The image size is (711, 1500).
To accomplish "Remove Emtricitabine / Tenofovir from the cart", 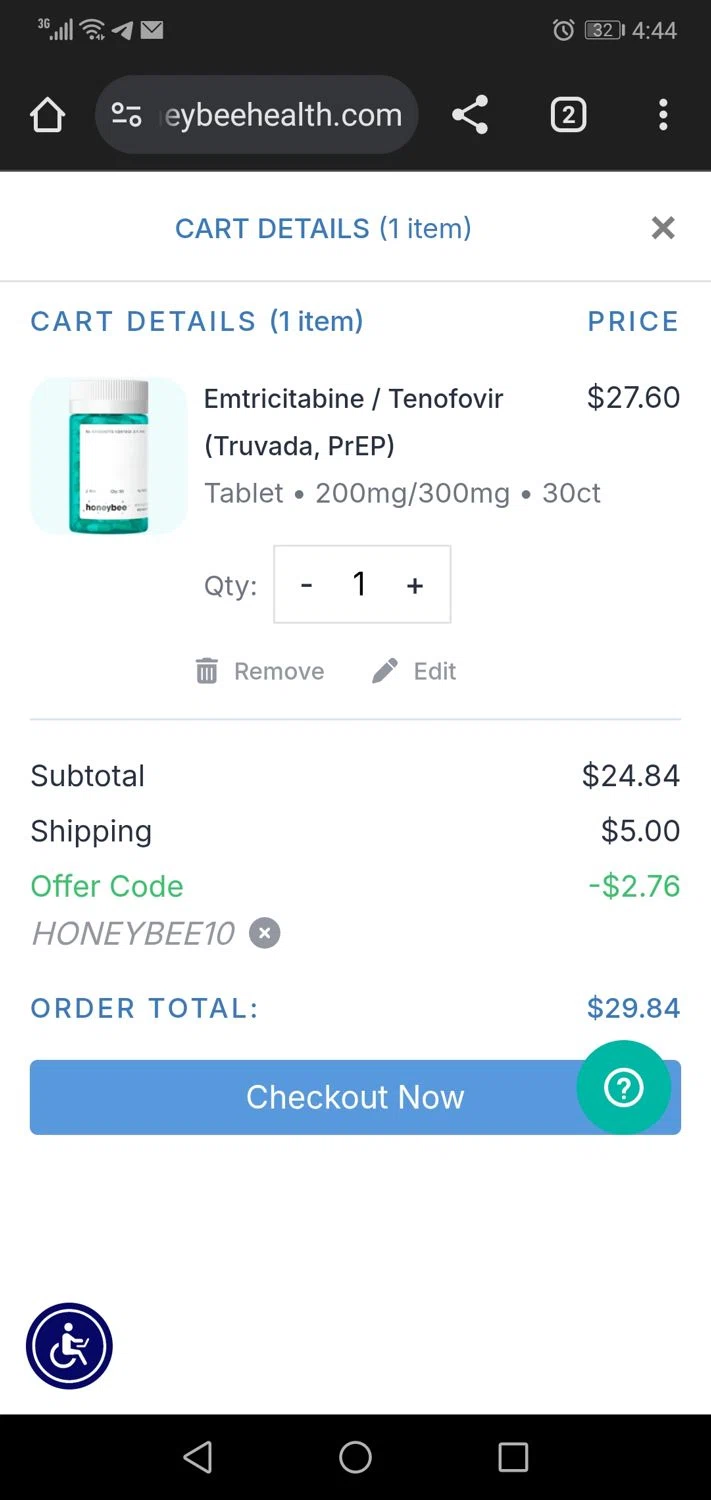I will [x=260, y=671].
